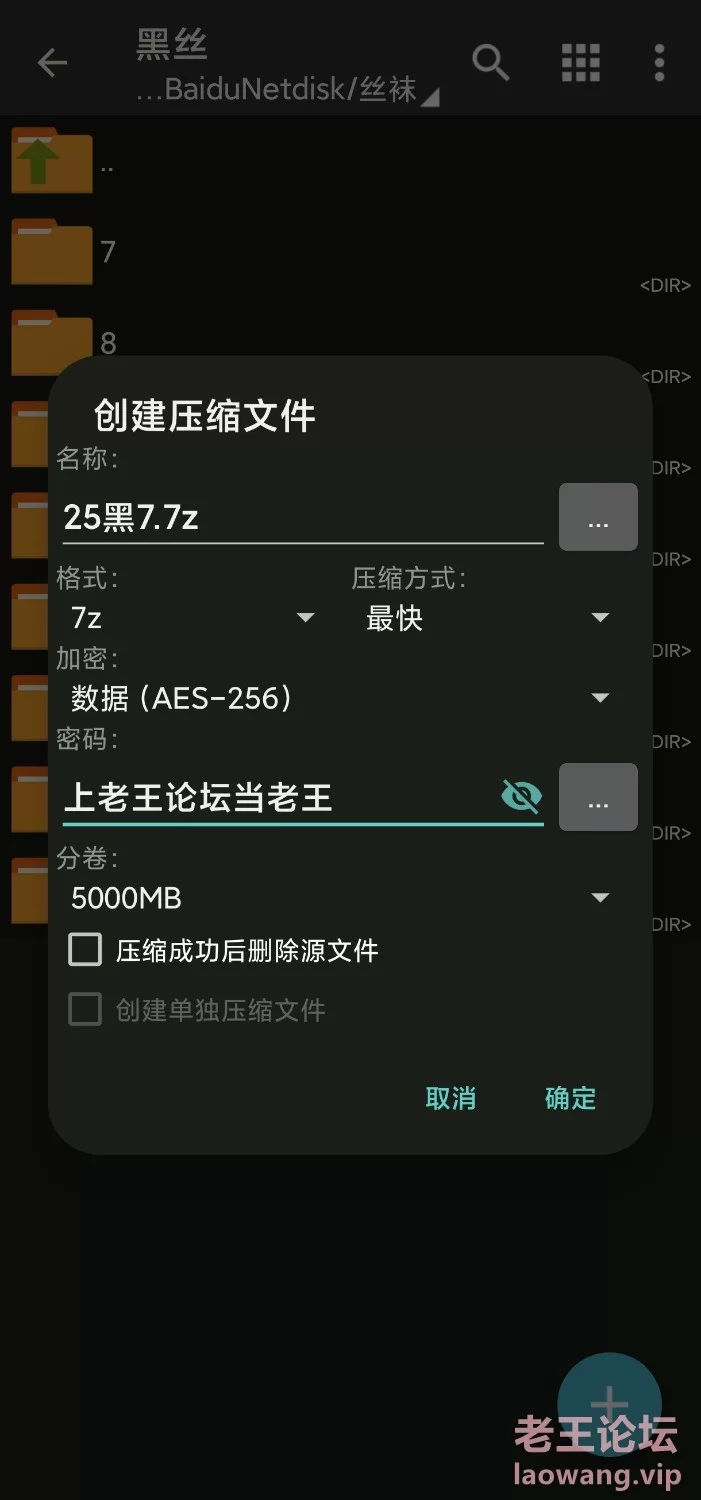Confirm with the 确定 button

(570, 1098)
